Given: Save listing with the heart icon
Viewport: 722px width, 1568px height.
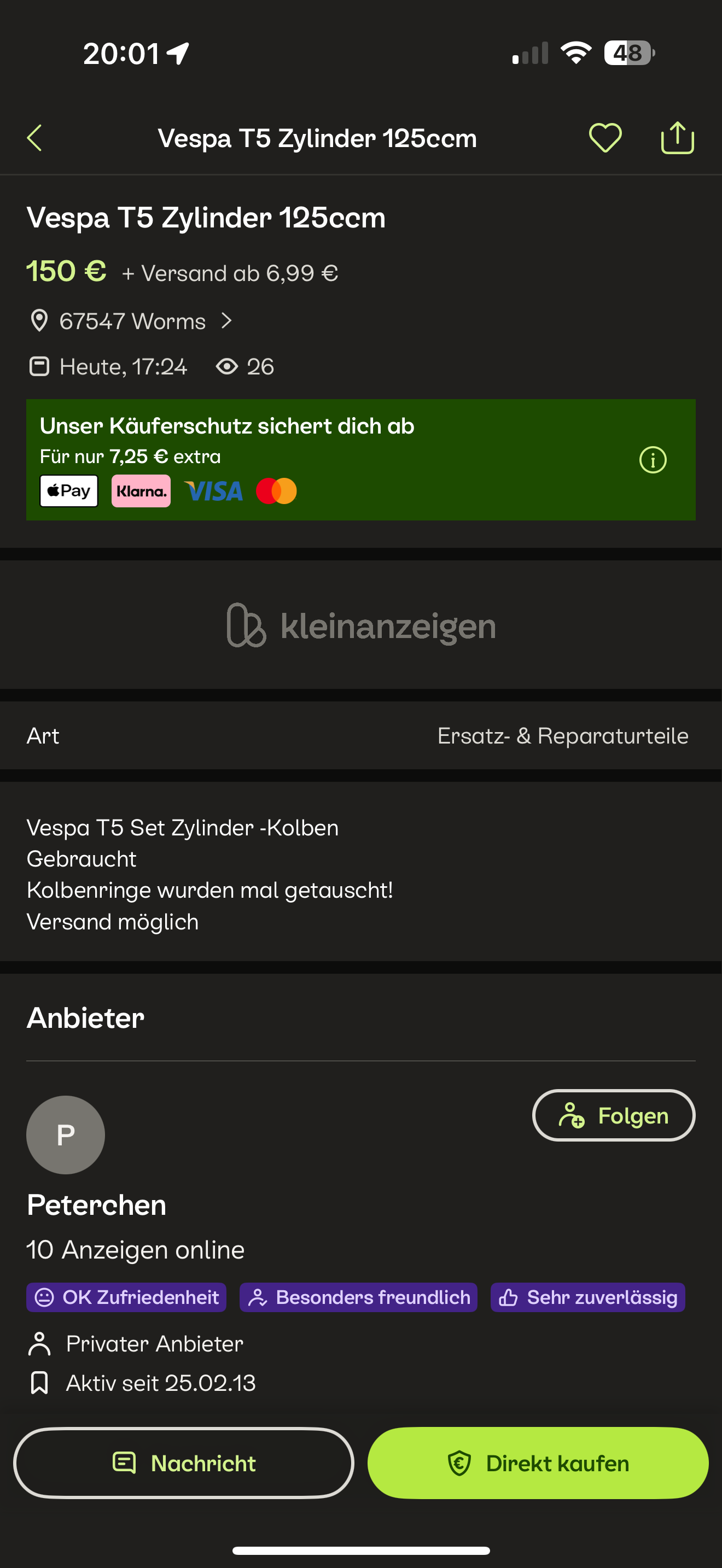Looking at the screenshot, I should (605, 138).
